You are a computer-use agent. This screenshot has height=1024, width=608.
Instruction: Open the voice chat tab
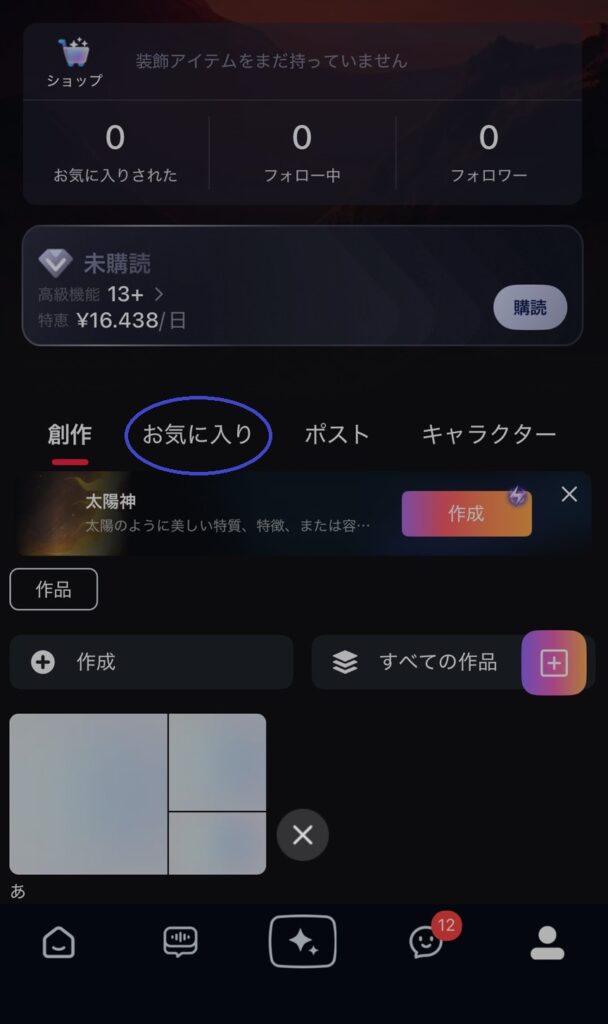180,942
